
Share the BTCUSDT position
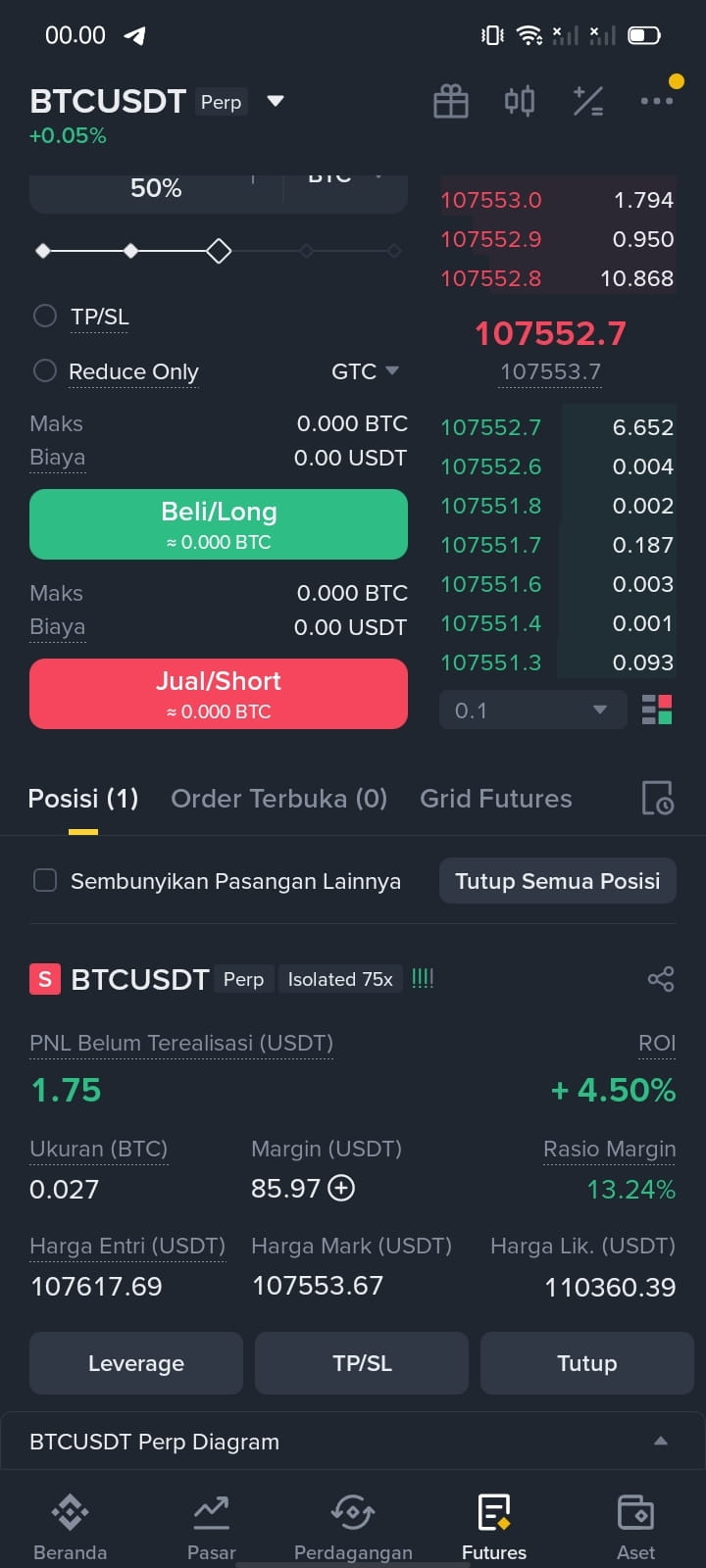point(661,979)
